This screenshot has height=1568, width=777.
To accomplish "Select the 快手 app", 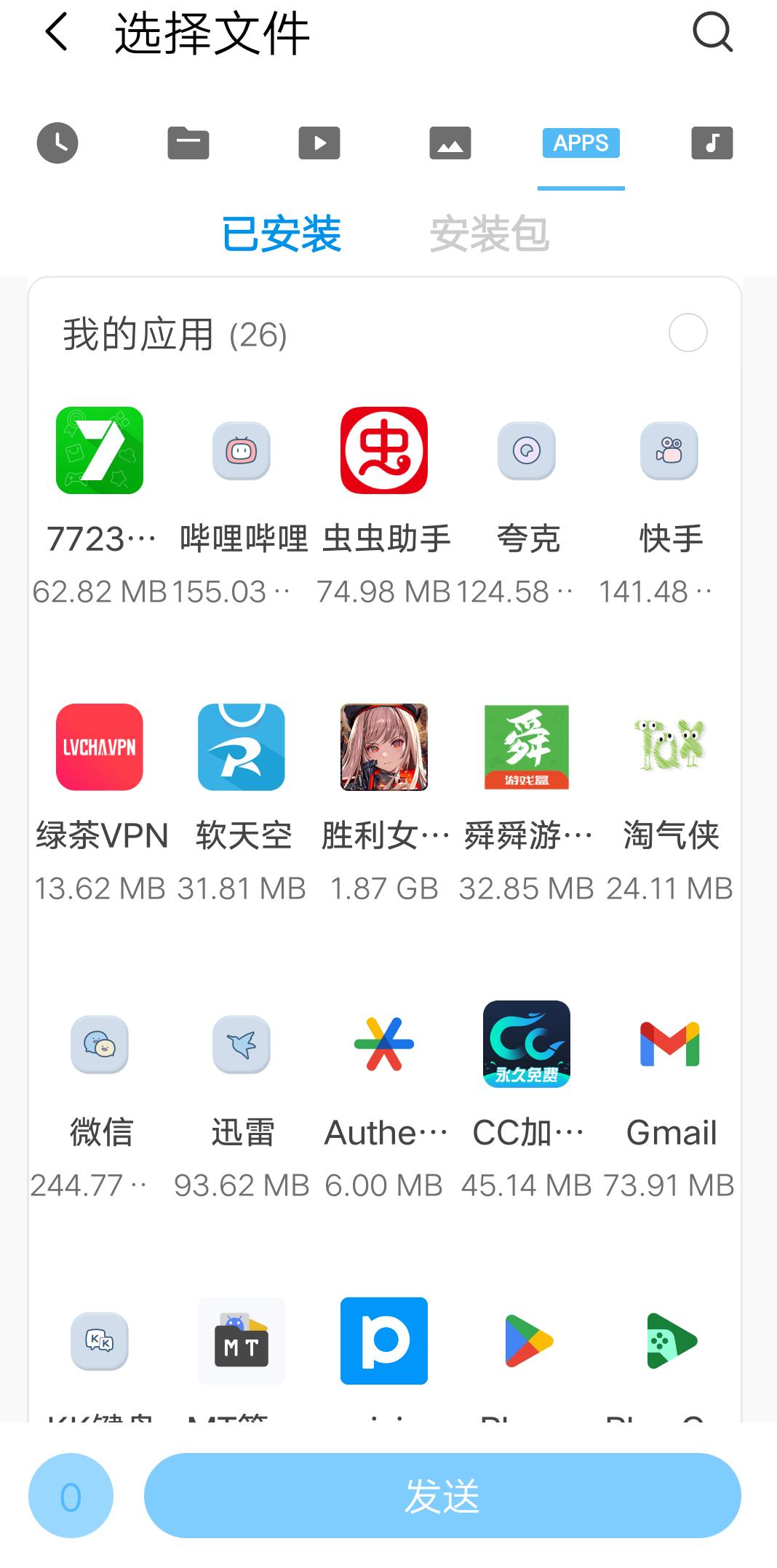I will [x=669, y=451].
